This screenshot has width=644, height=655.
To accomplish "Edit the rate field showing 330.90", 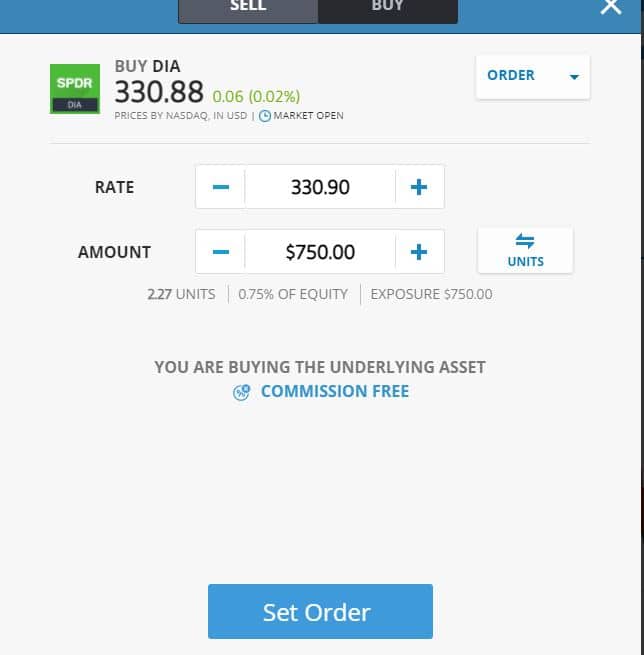I will (320, 187).
